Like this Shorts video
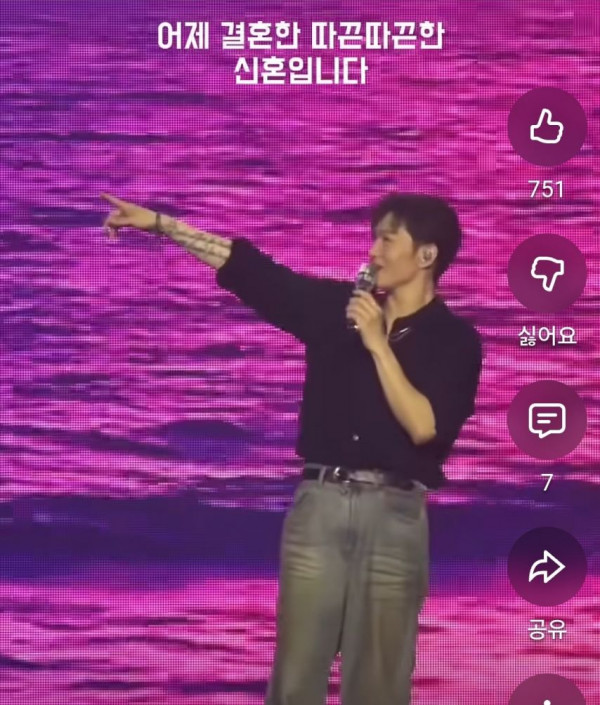600x705 pixels. (546, 128)
